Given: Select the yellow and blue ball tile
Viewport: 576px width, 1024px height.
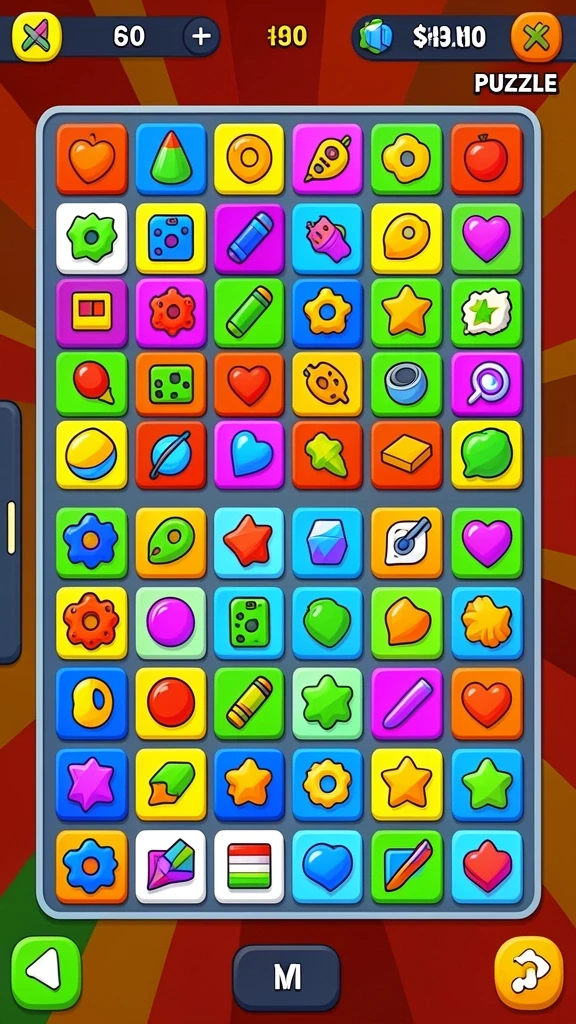Looking at the screenshot, I should pyautogui.click(x=91, y=455).
